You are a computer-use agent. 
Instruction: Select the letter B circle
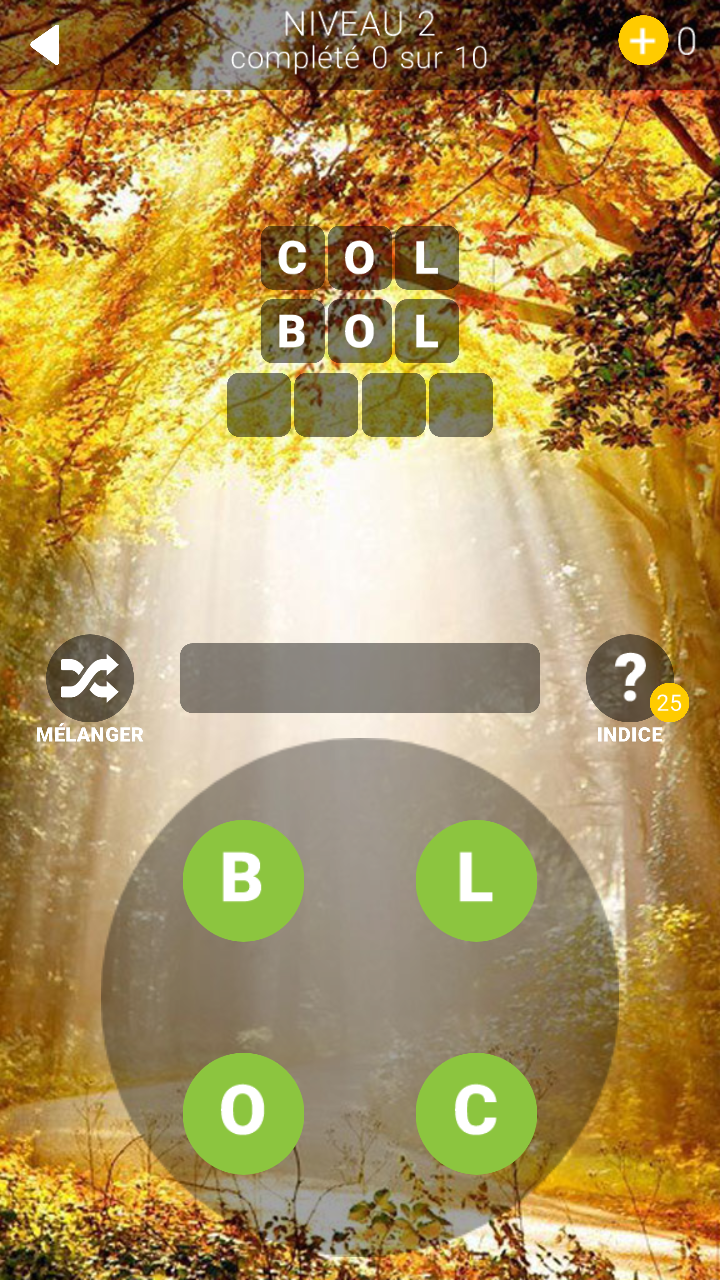click(x=243, y=880)
